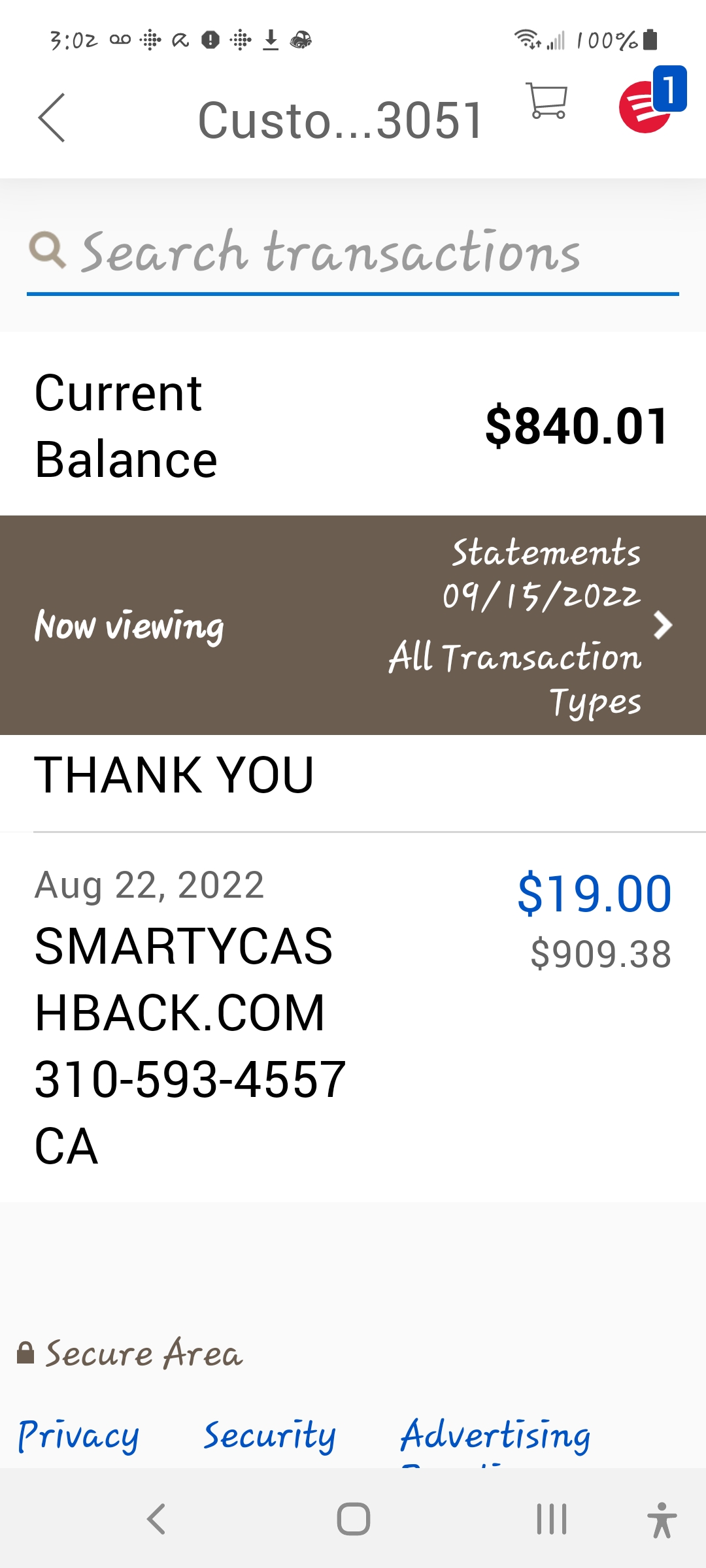Open the Privacy link
The height and width of the screenshot is (1568, 706).
(x=78, y=1435)
